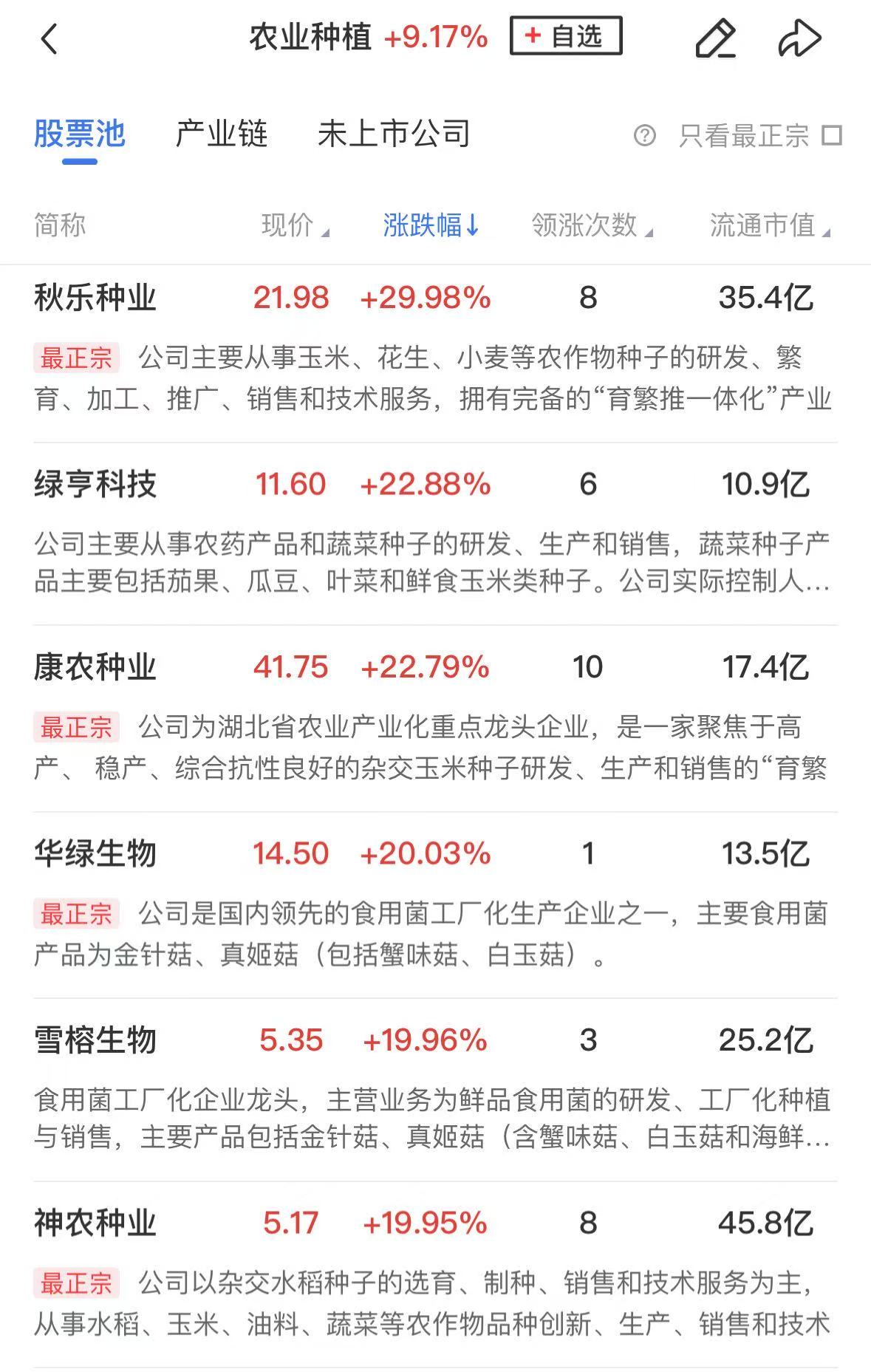Add 农业种植 to 自选 watchlist

(x=566, y=36)
